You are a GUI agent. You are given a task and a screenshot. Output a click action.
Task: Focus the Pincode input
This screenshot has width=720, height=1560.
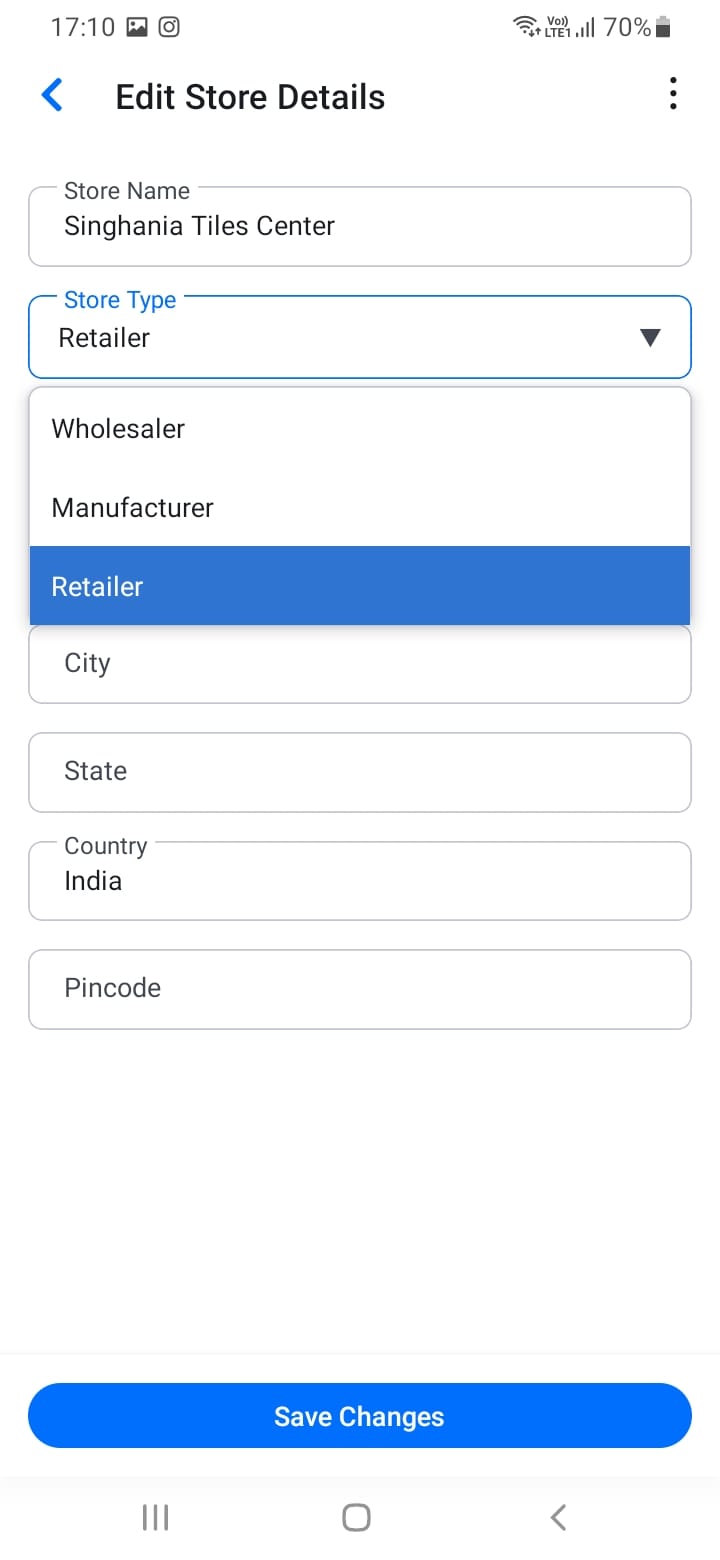pyautogui.click(x=360, y=989)
